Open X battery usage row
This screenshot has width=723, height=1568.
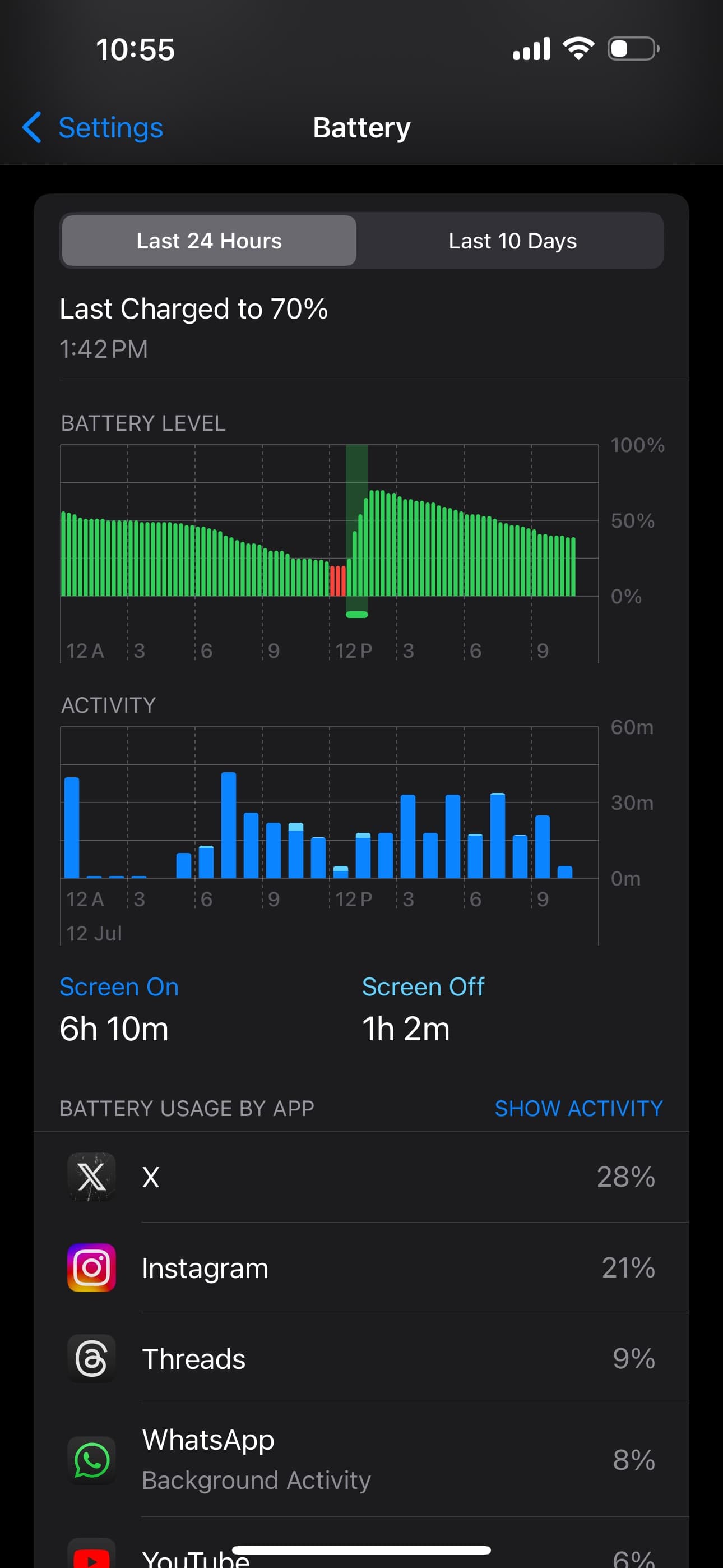coord(361,1177)
